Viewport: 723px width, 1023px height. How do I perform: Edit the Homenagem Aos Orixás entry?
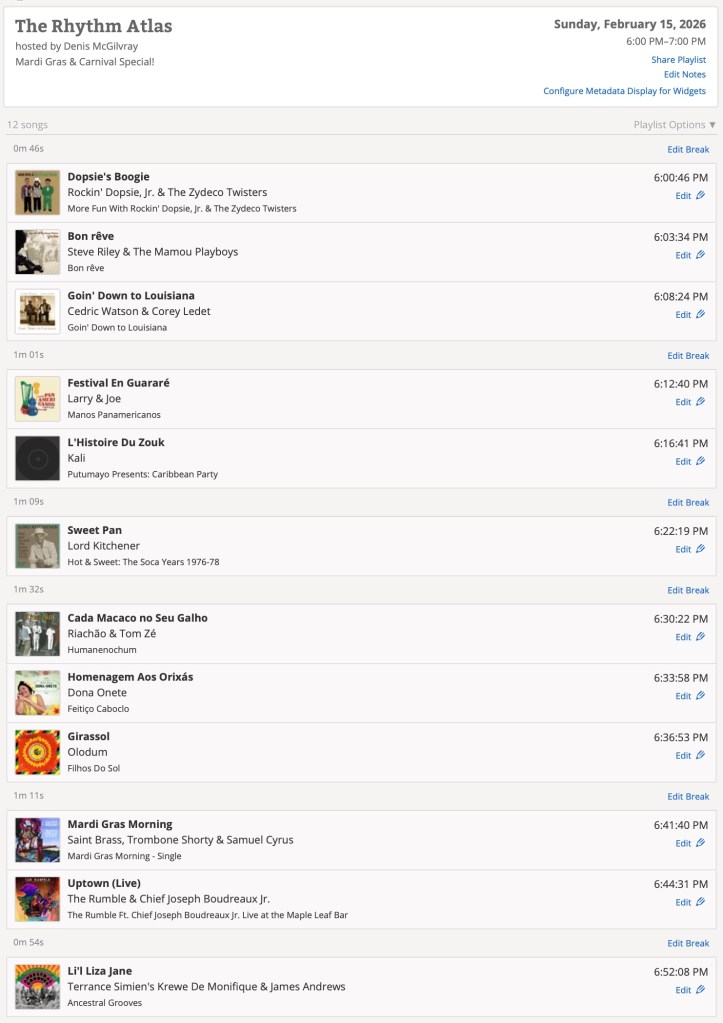tap(689, 696)
